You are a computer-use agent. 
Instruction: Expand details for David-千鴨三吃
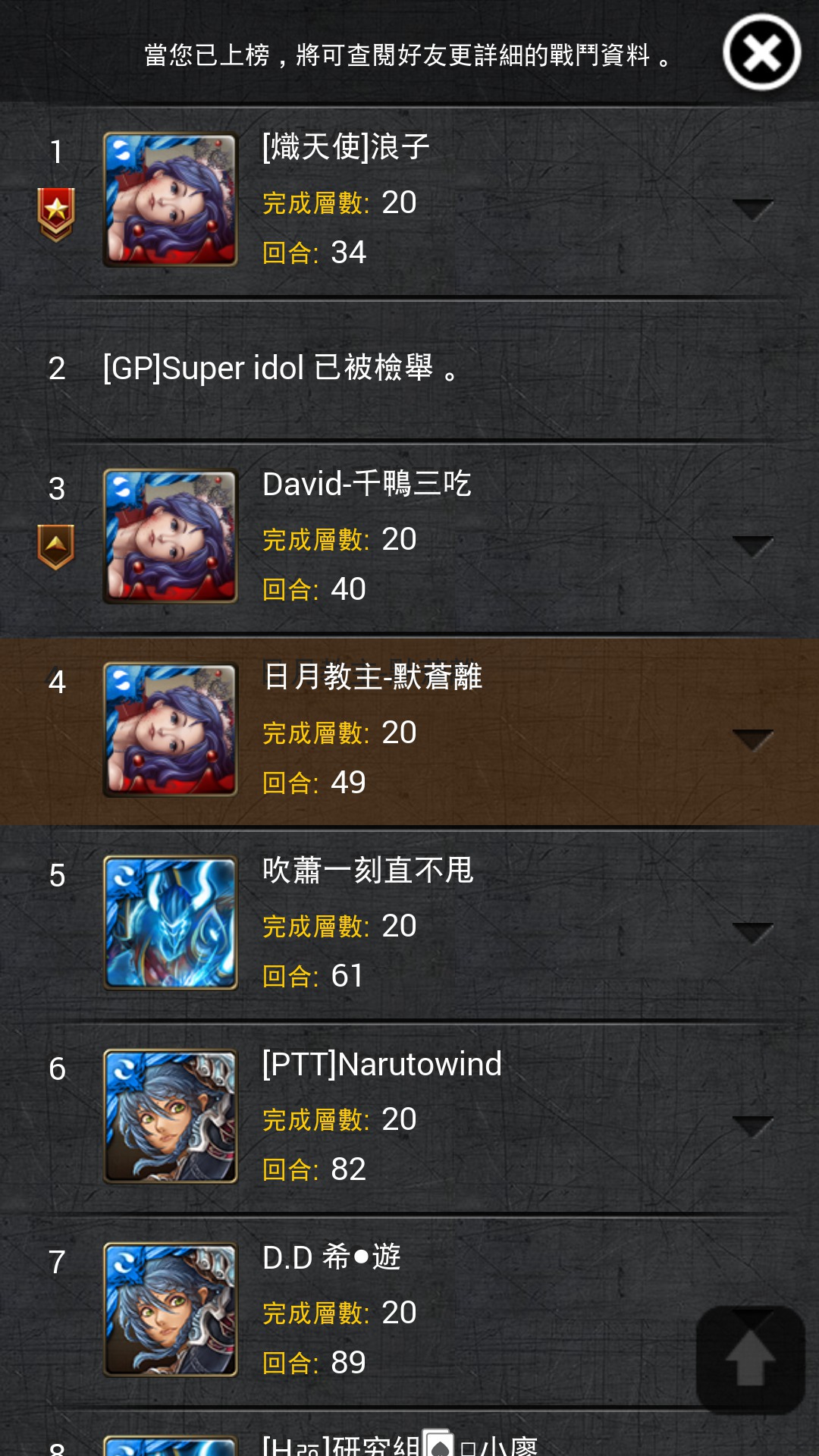(752, 545)
